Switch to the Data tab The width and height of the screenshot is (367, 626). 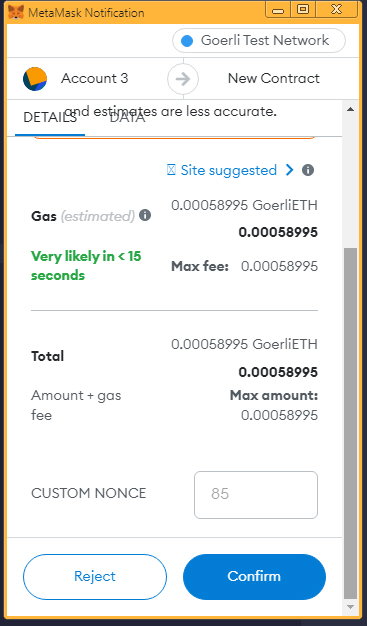pyautogui.click(x=127, y=117)
